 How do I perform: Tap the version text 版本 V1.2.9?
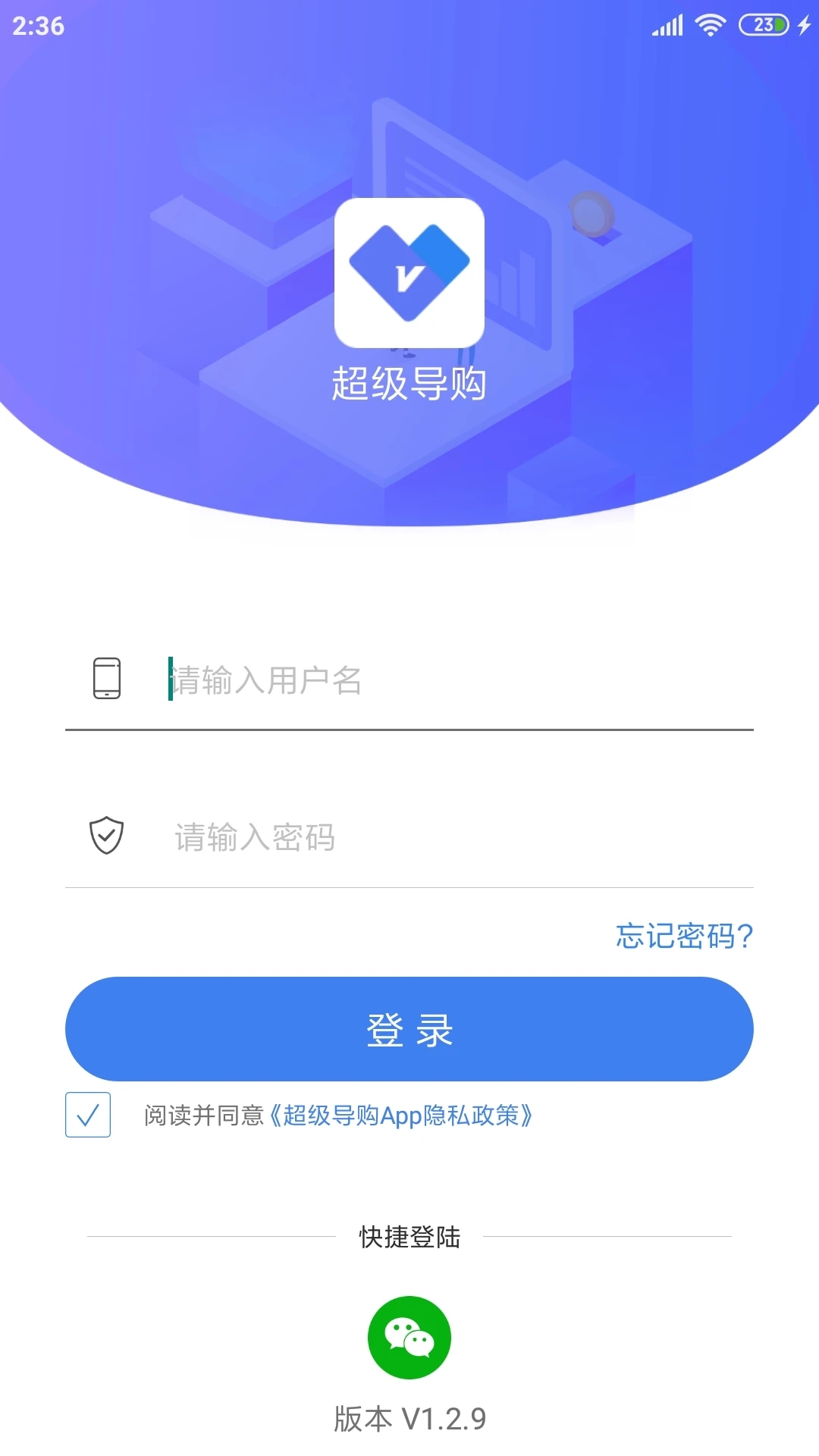(x=409, y=1417)
